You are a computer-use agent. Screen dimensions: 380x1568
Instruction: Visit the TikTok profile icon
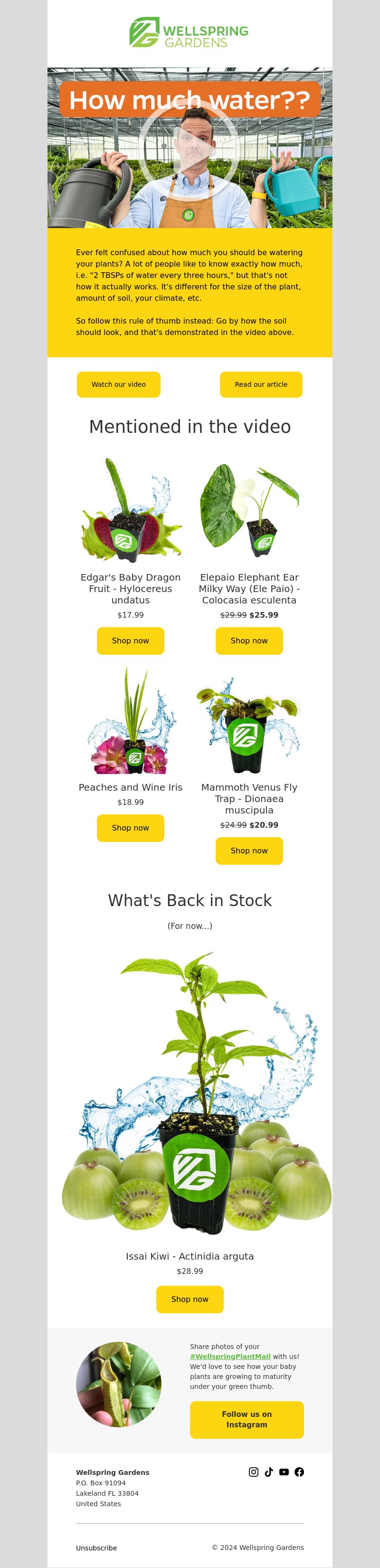tap(268, 1472)
